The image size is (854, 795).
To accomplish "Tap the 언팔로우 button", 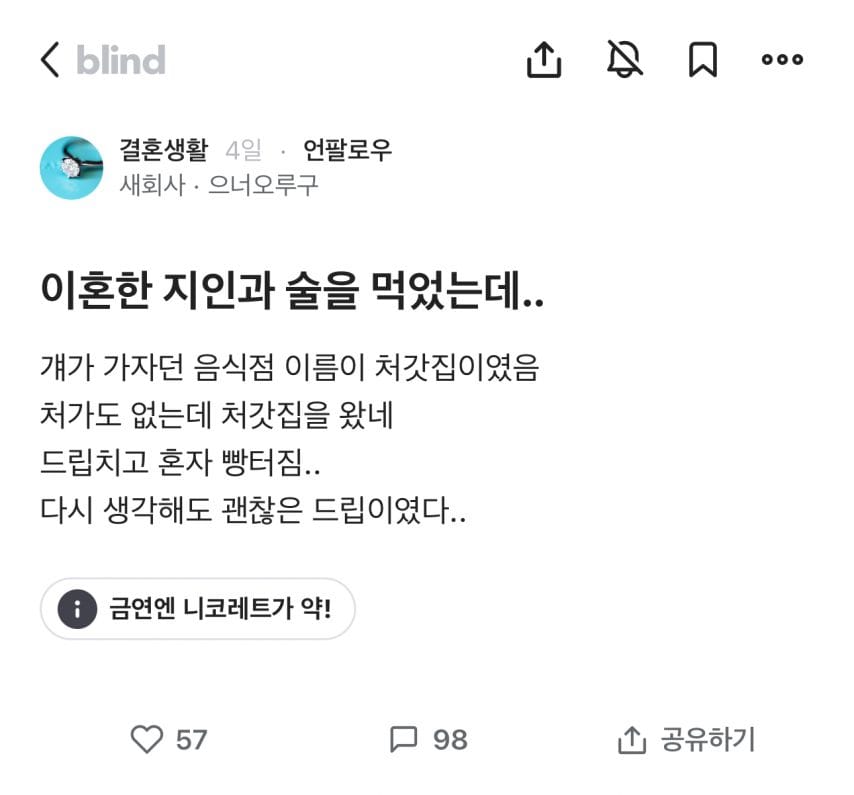I will (x=347, y=151).
